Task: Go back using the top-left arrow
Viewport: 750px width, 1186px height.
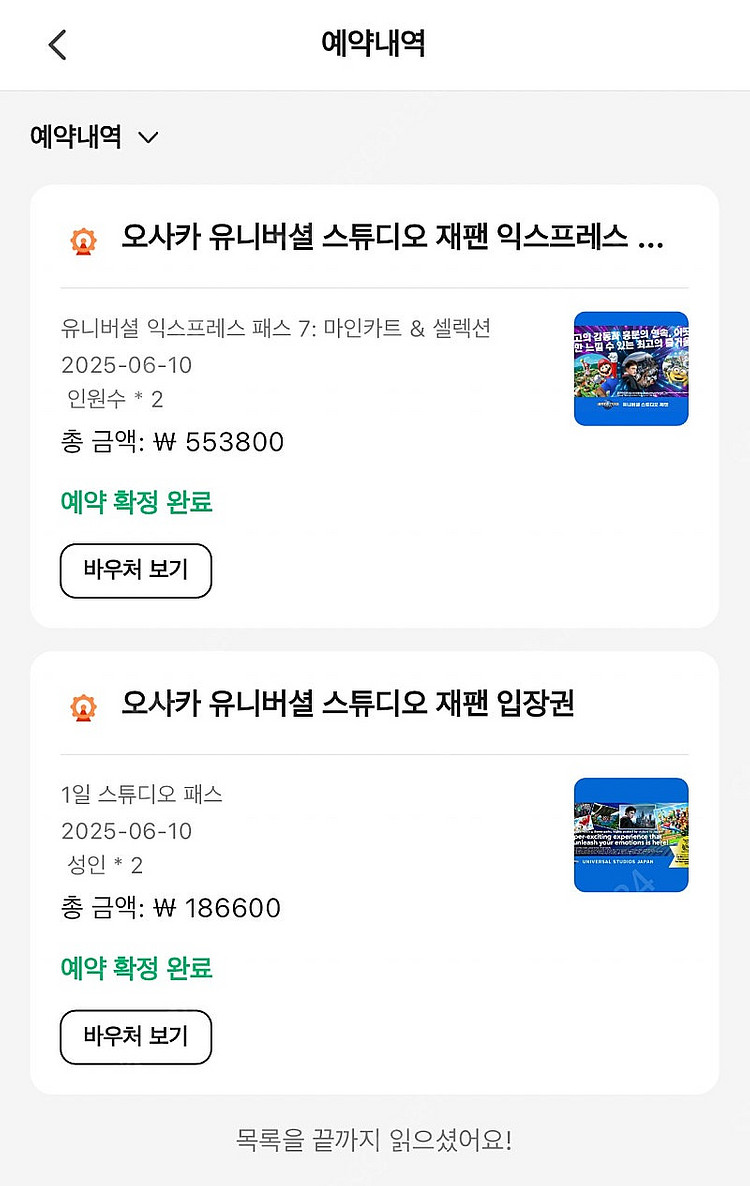Action: point(58,45)
